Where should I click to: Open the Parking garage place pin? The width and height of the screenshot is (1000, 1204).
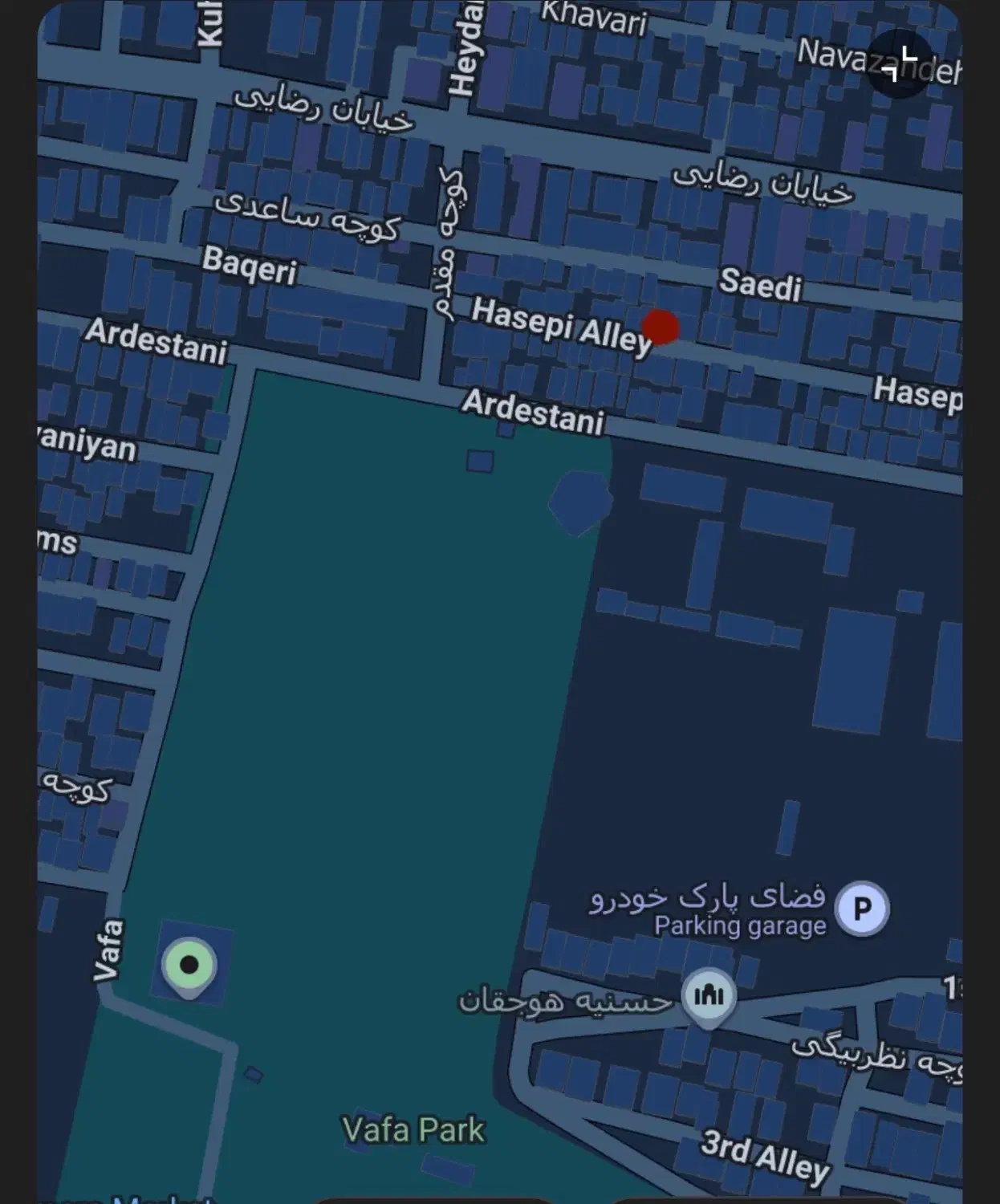[x=861, y=909]
